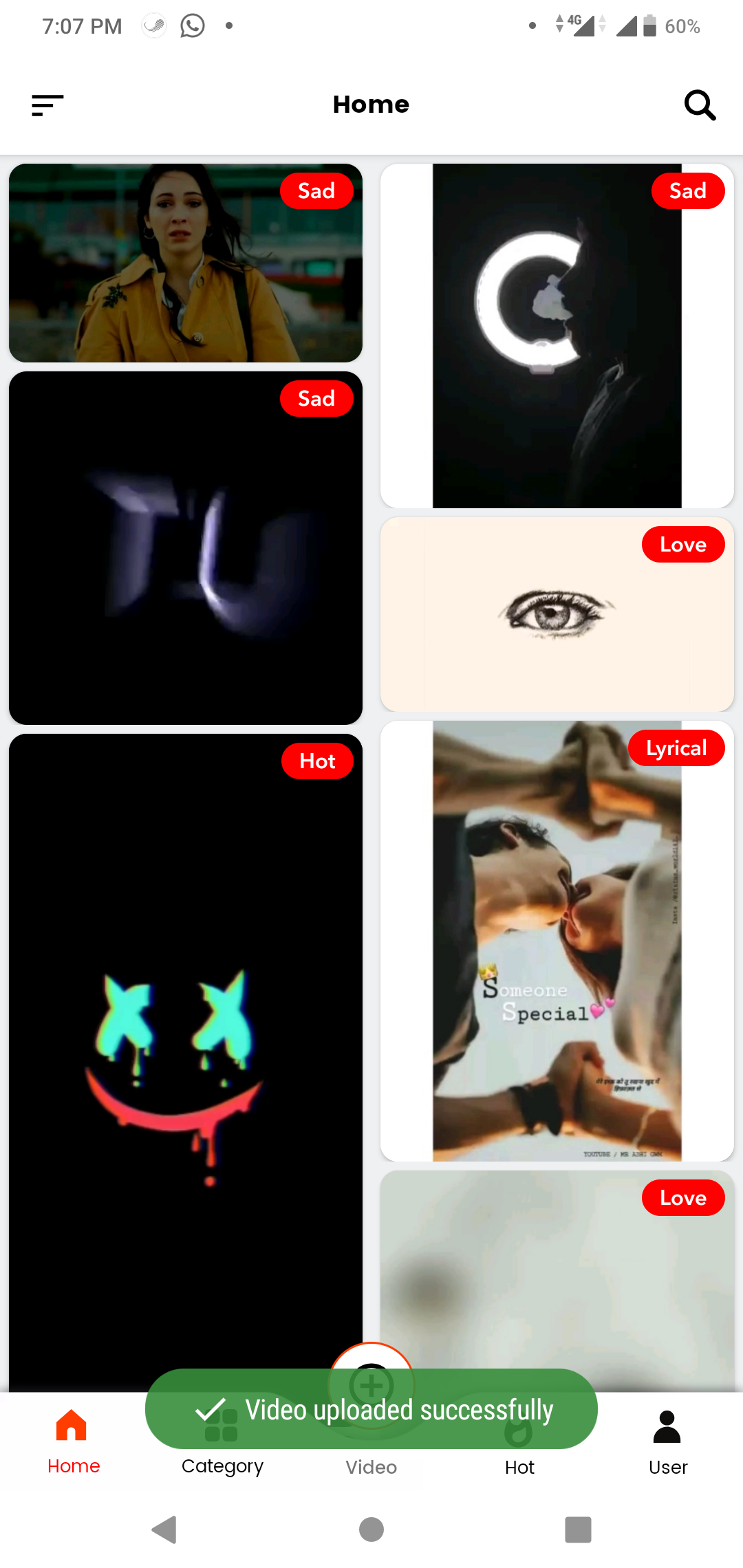
Task: Open the search icon in the top bar
Action: click(x=700, y=105)
